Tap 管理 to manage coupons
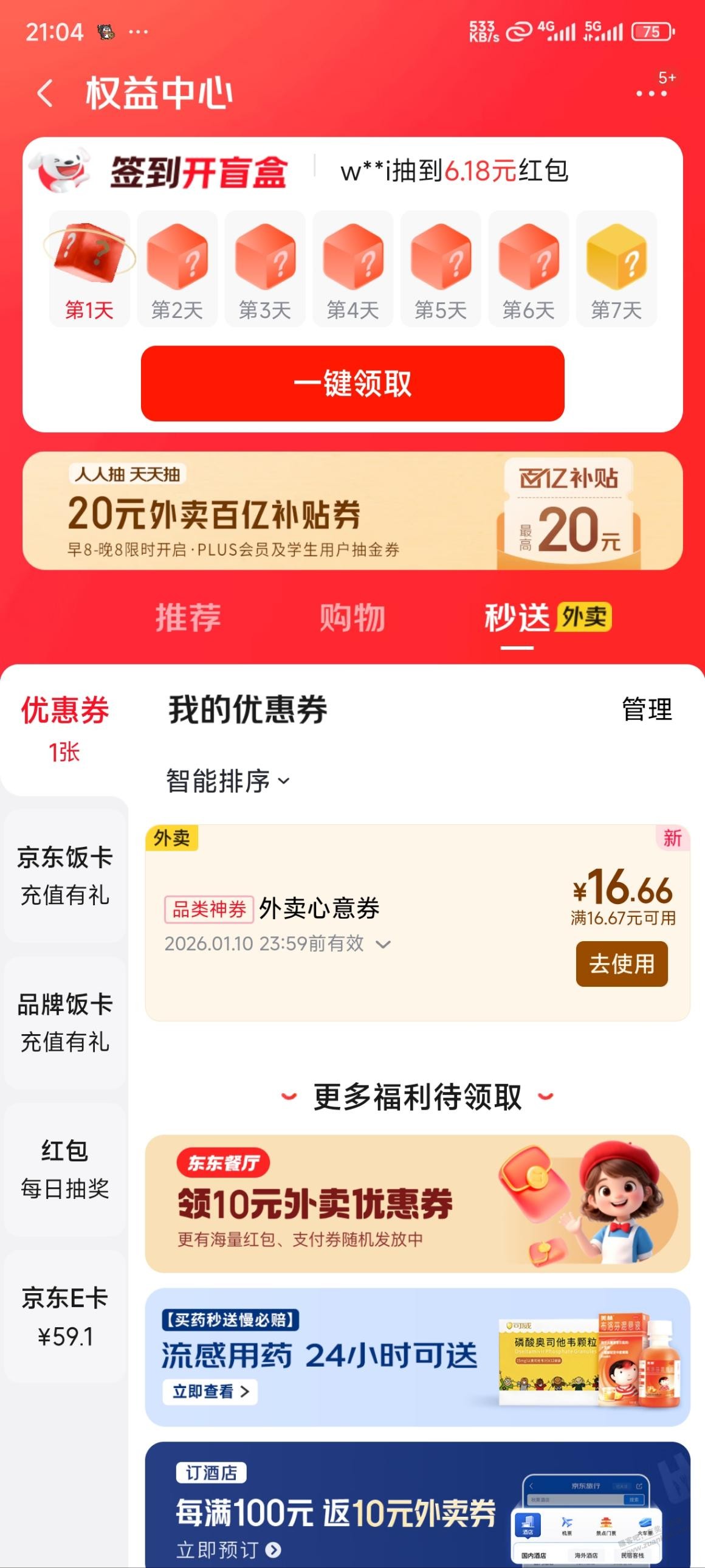 (646, 710)
